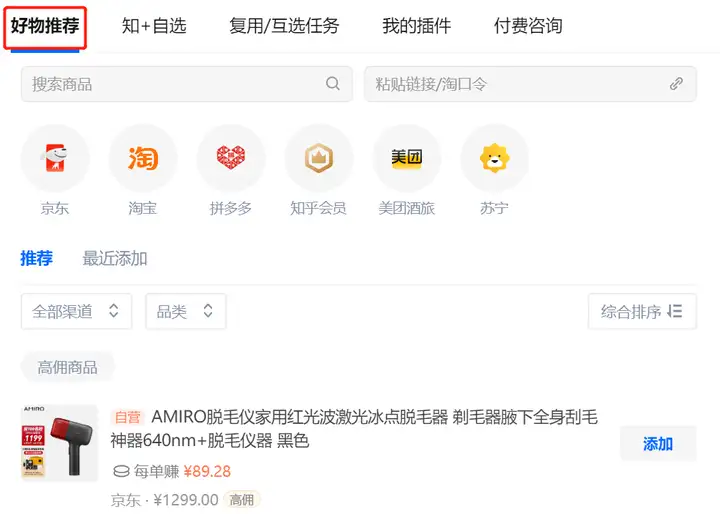
Task: Go to 我的插件 tab
Action: [x=416, y=26]
